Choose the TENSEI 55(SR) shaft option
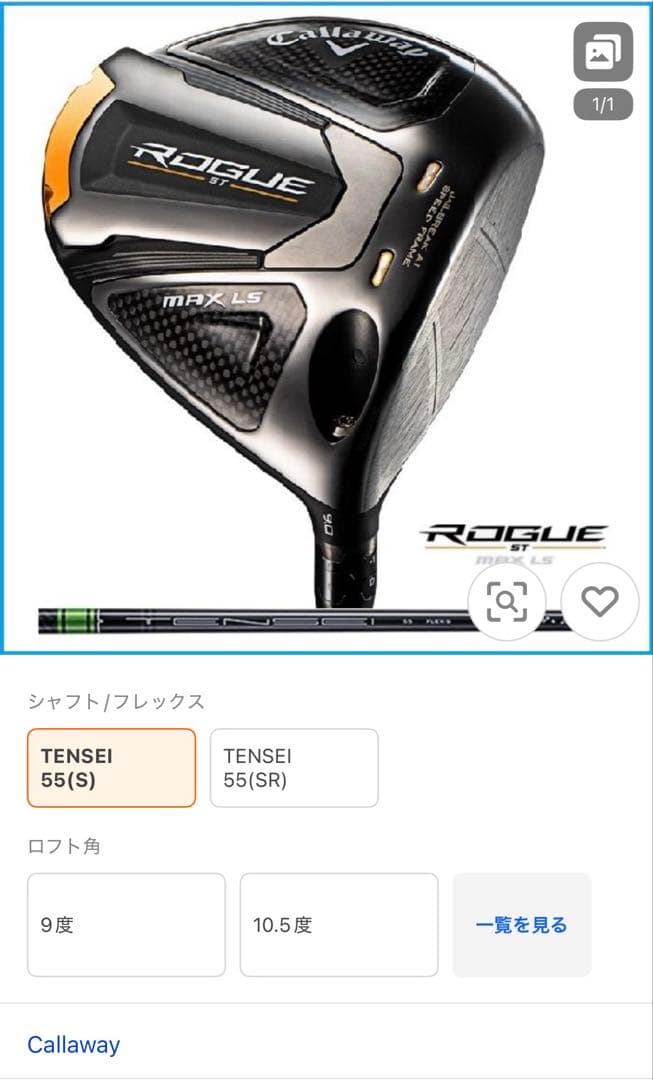This screenshot has height=1080, width=653. (x=294, y=768)
